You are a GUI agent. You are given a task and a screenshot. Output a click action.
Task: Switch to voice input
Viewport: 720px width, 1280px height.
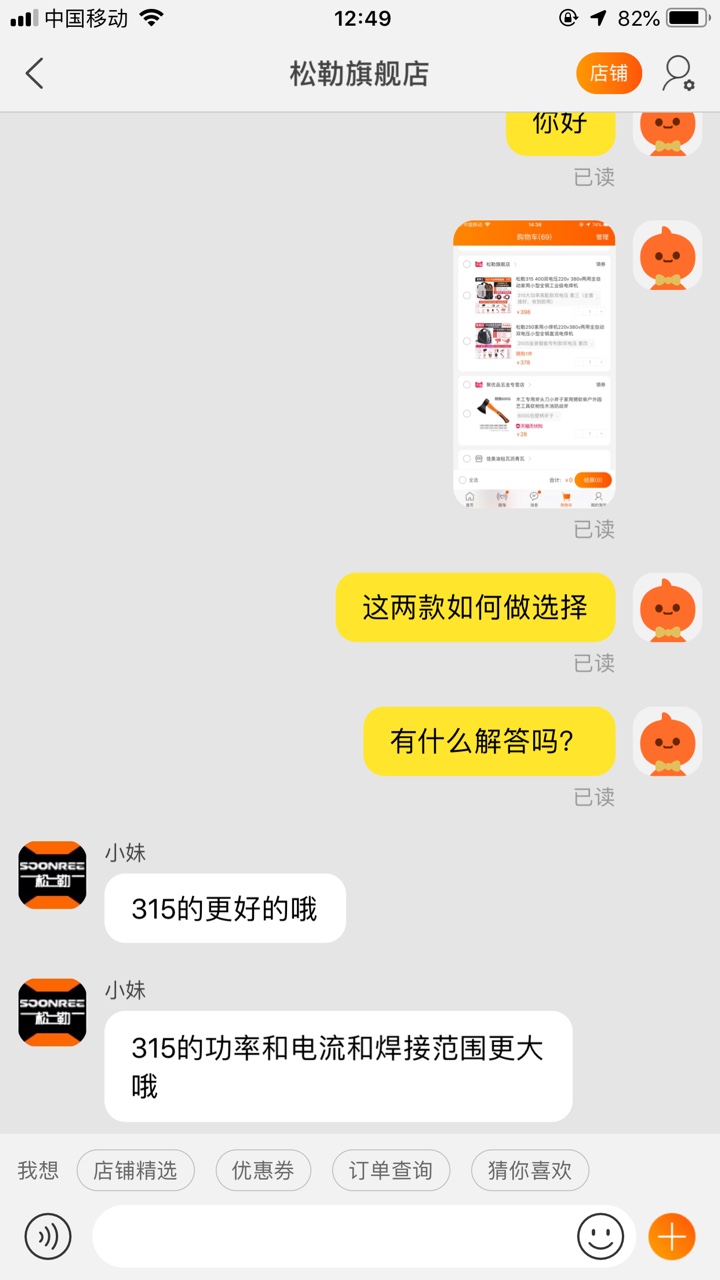tap(48, 1237)
